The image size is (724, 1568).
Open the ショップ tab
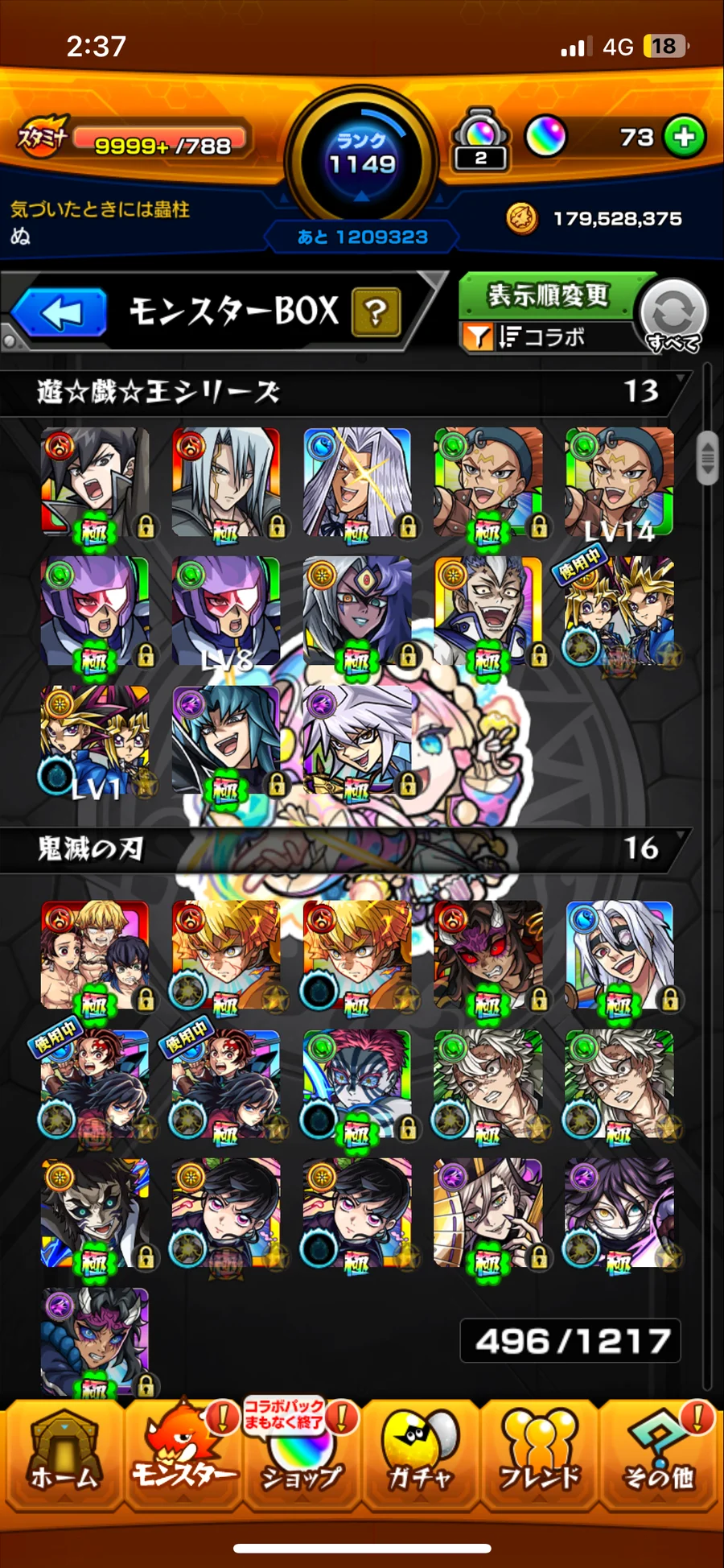click(x=302, y=1456)
